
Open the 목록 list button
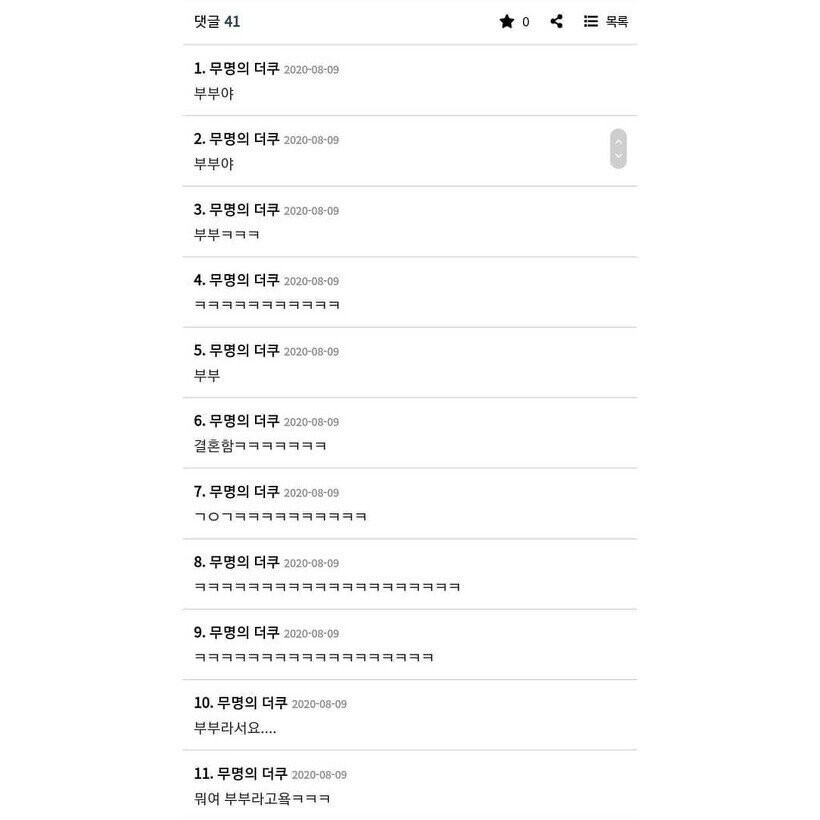(606, 21)
